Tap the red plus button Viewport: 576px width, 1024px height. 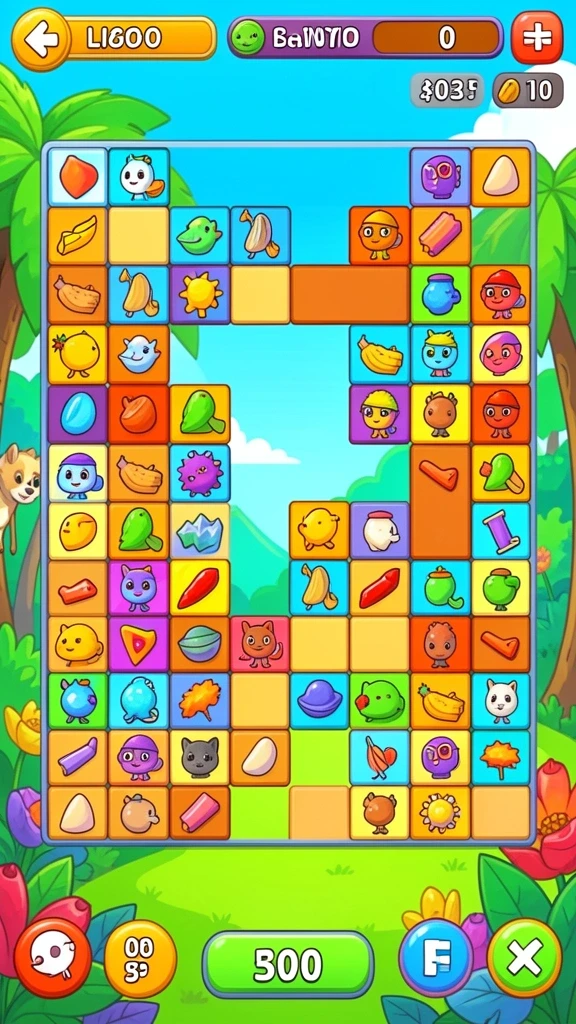click(537, 38)
